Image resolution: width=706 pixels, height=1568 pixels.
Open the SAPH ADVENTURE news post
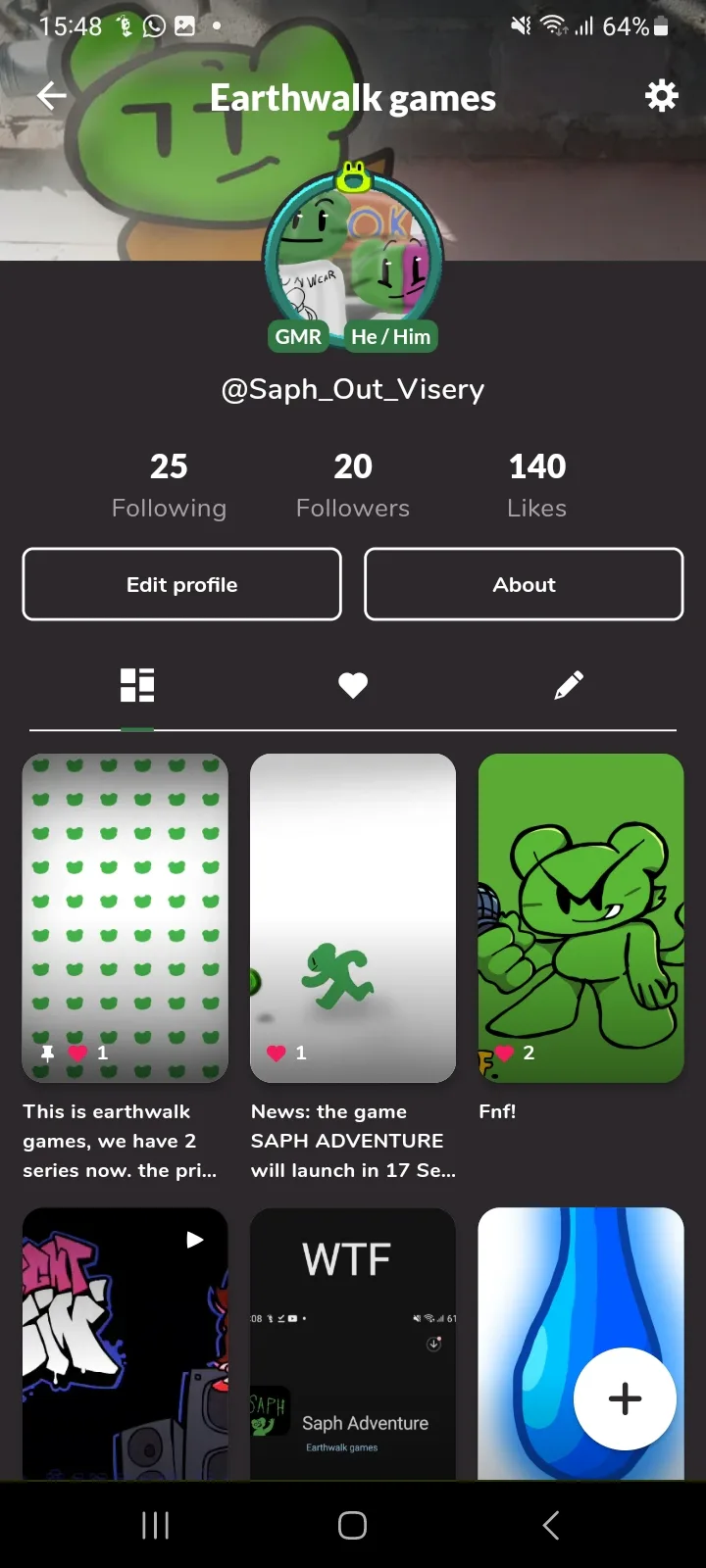353,917
